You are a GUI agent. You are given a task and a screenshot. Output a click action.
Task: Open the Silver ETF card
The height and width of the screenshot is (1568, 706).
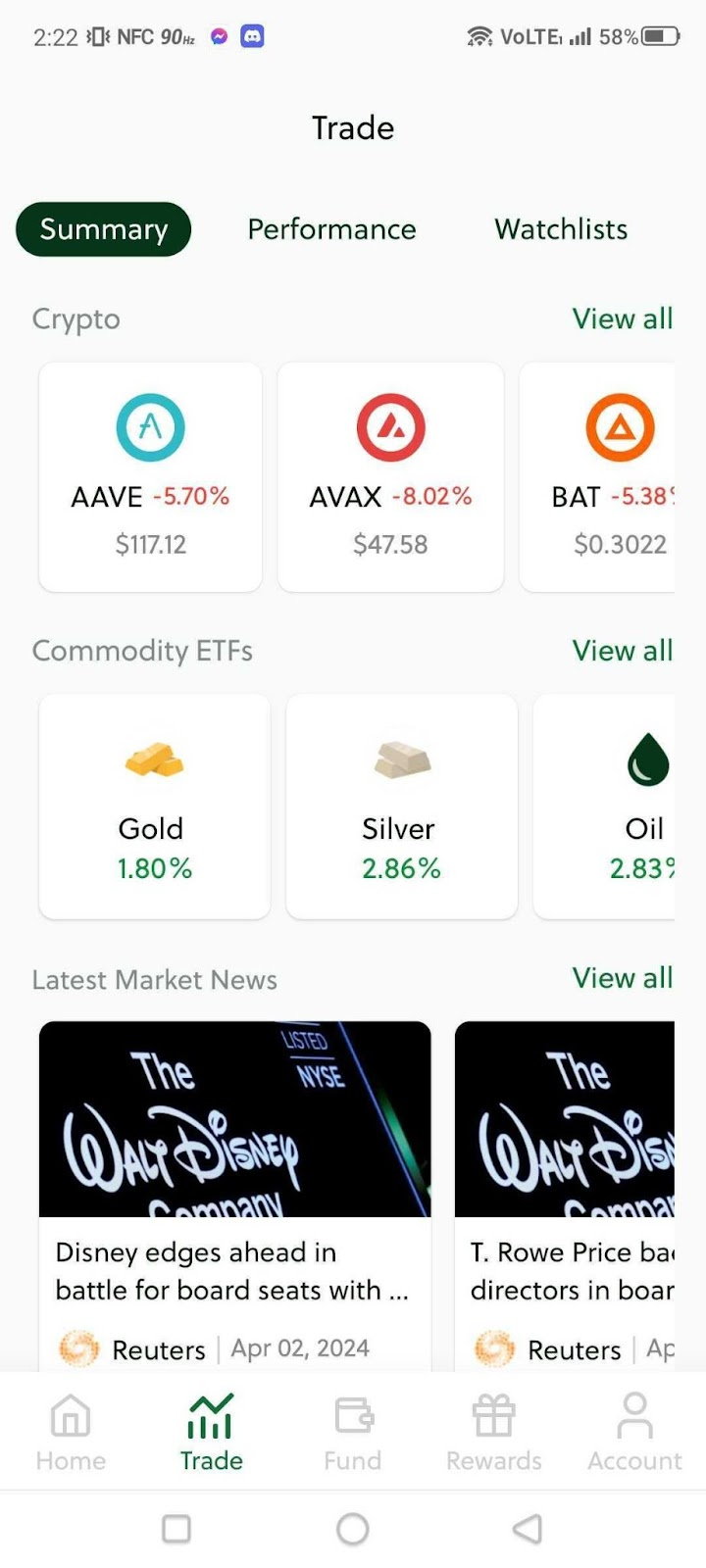401,807
